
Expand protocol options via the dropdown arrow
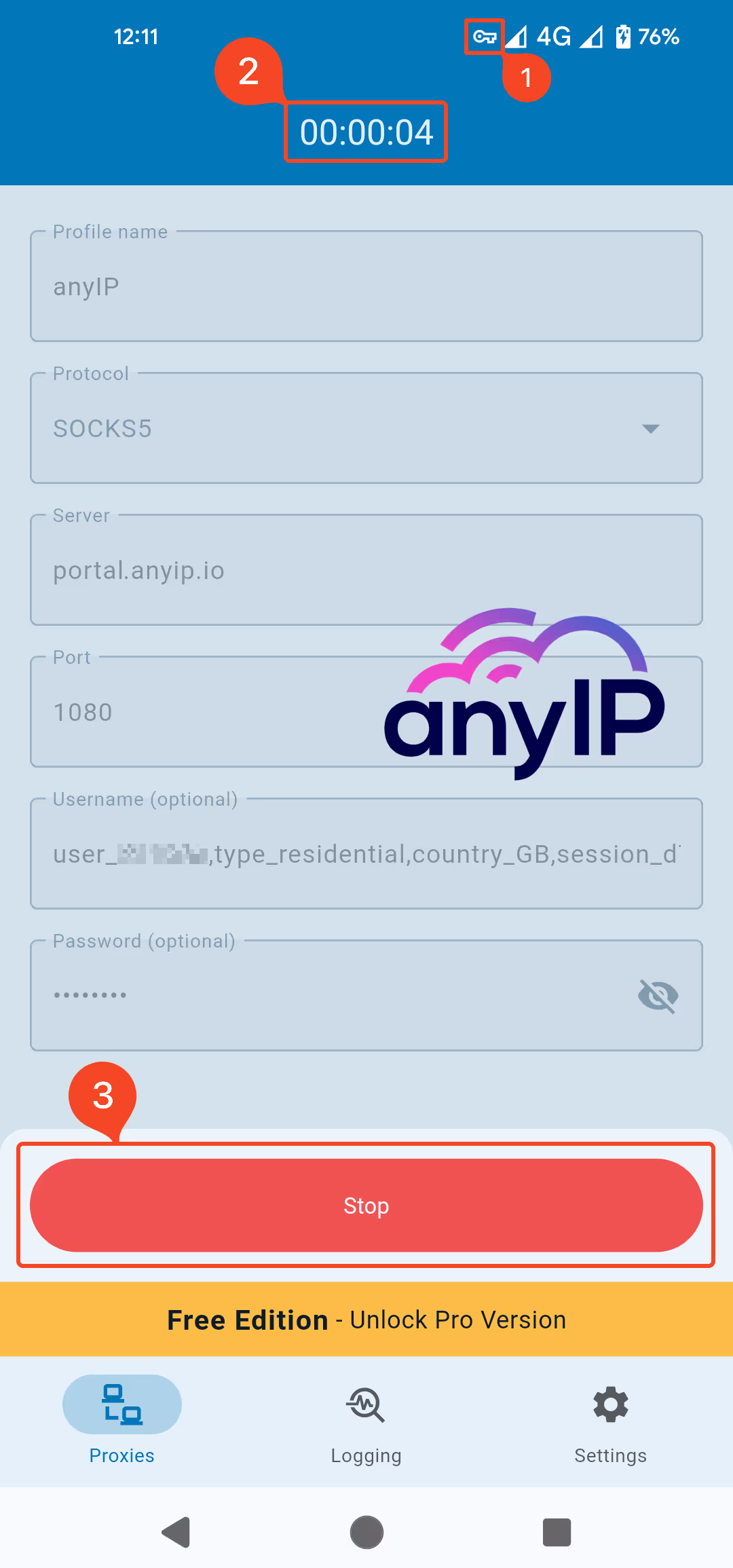pyautogui.click(x=650, y=428)
